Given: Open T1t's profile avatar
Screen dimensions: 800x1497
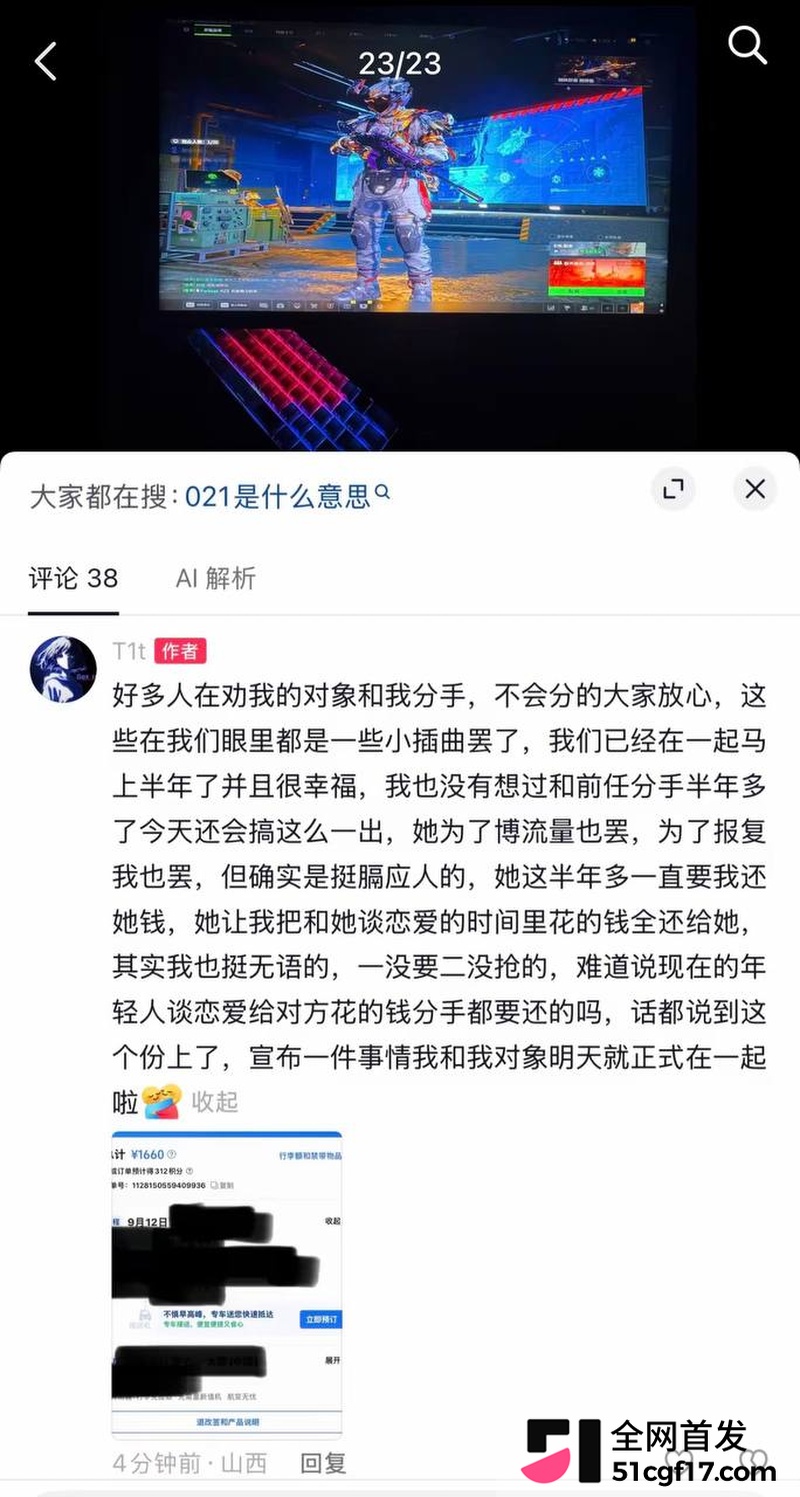Looking at the screenshot, I should (x=63, y=668).
